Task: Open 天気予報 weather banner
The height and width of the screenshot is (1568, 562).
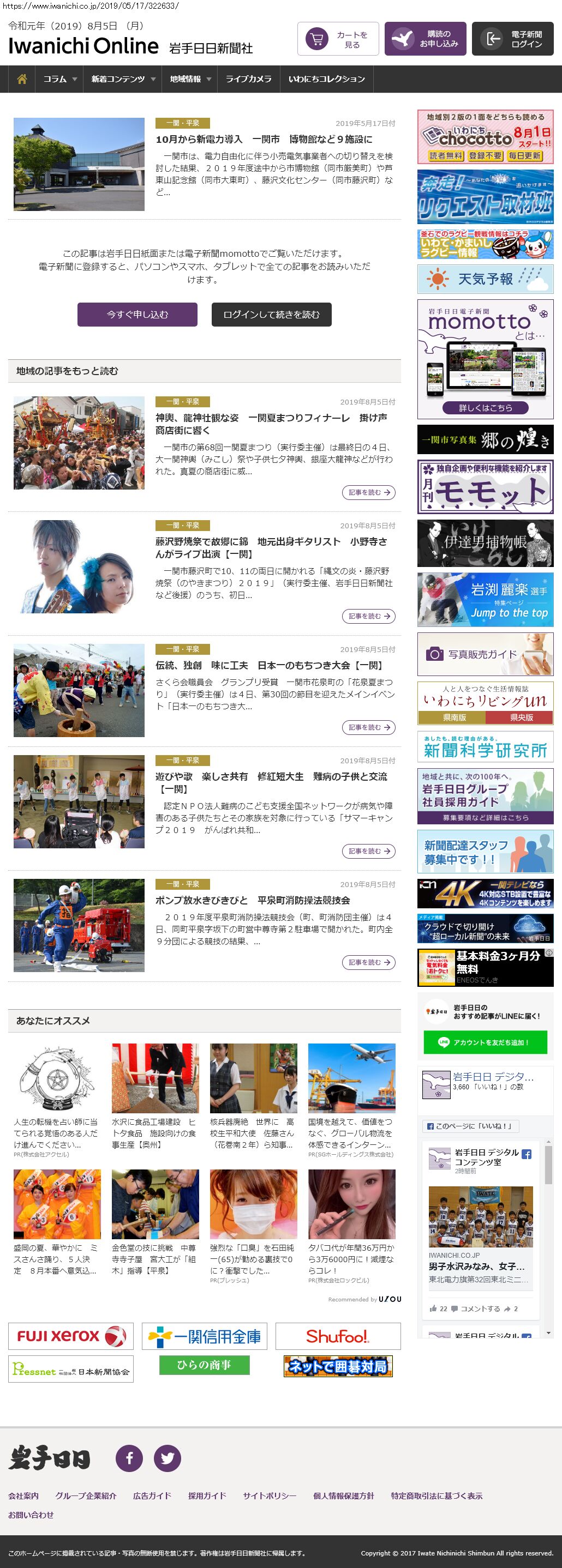Action: 485,279
